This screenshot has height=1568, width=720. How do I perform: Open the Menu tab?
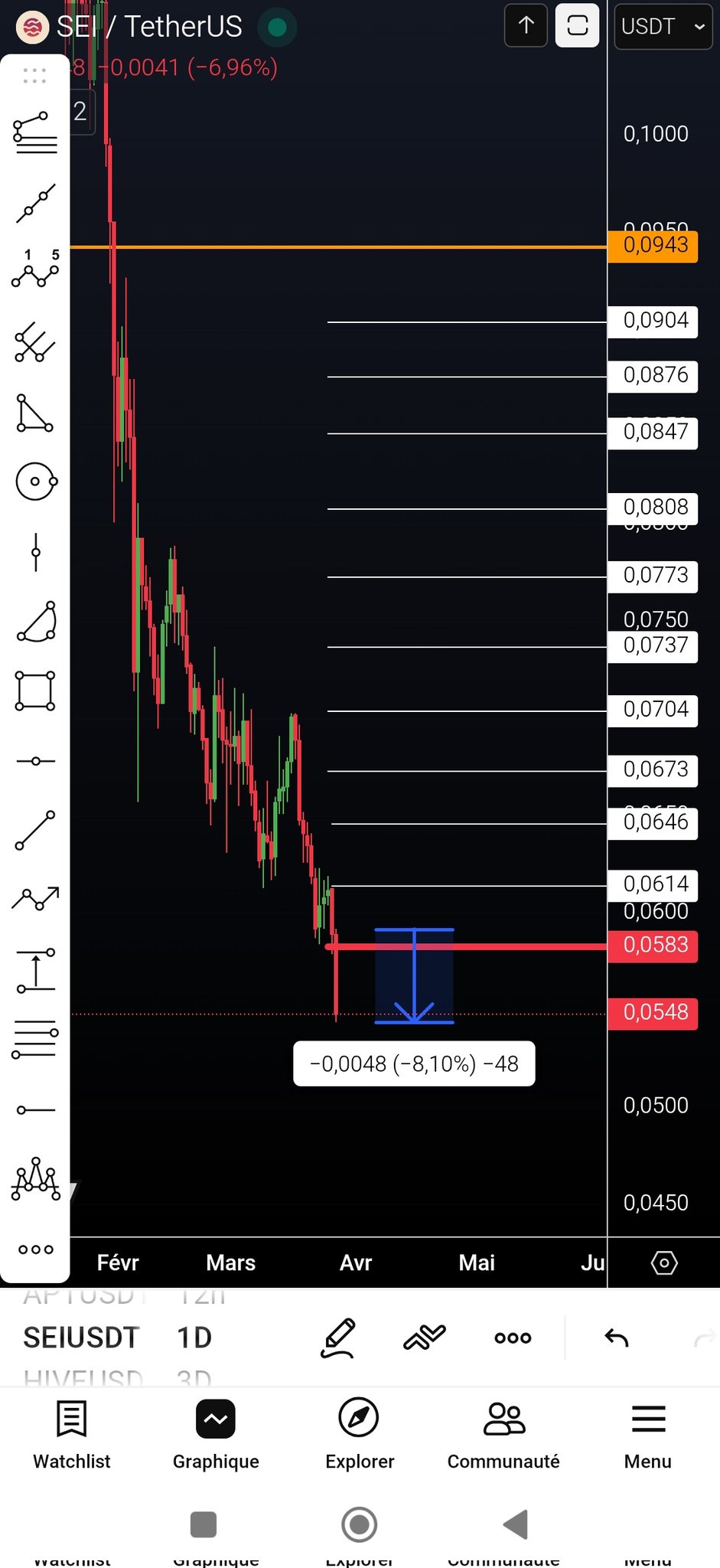[x=647, y=1434]
